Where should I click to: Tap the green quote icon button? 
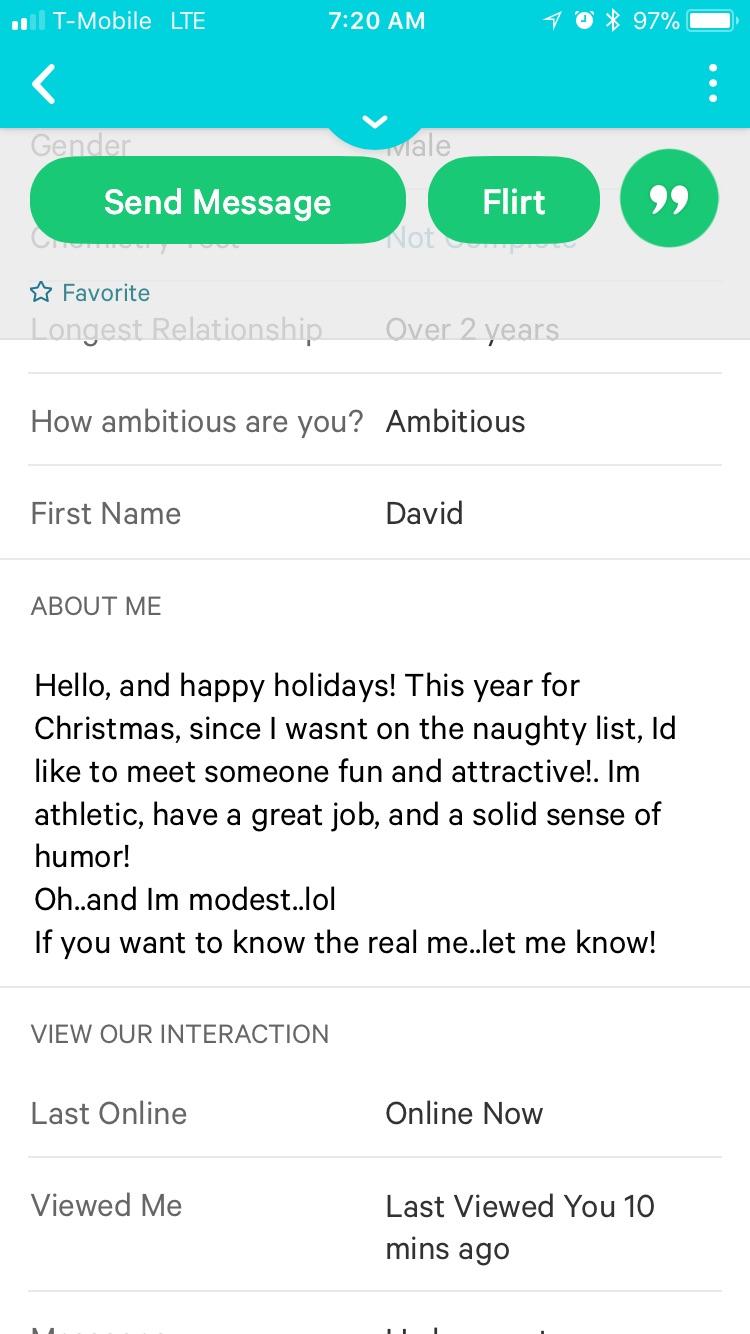tap(669, 199)
